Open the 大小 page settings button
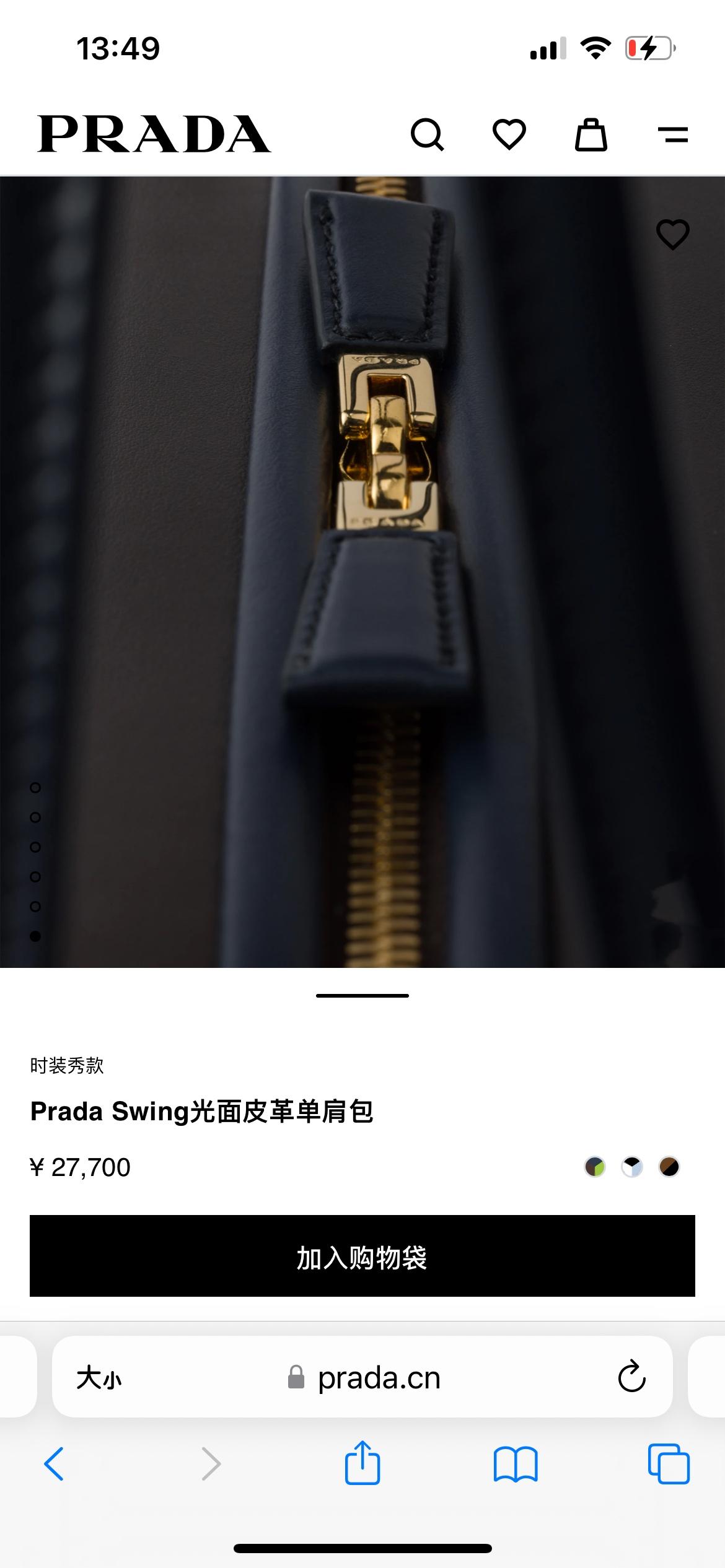 pos(99,1378)
